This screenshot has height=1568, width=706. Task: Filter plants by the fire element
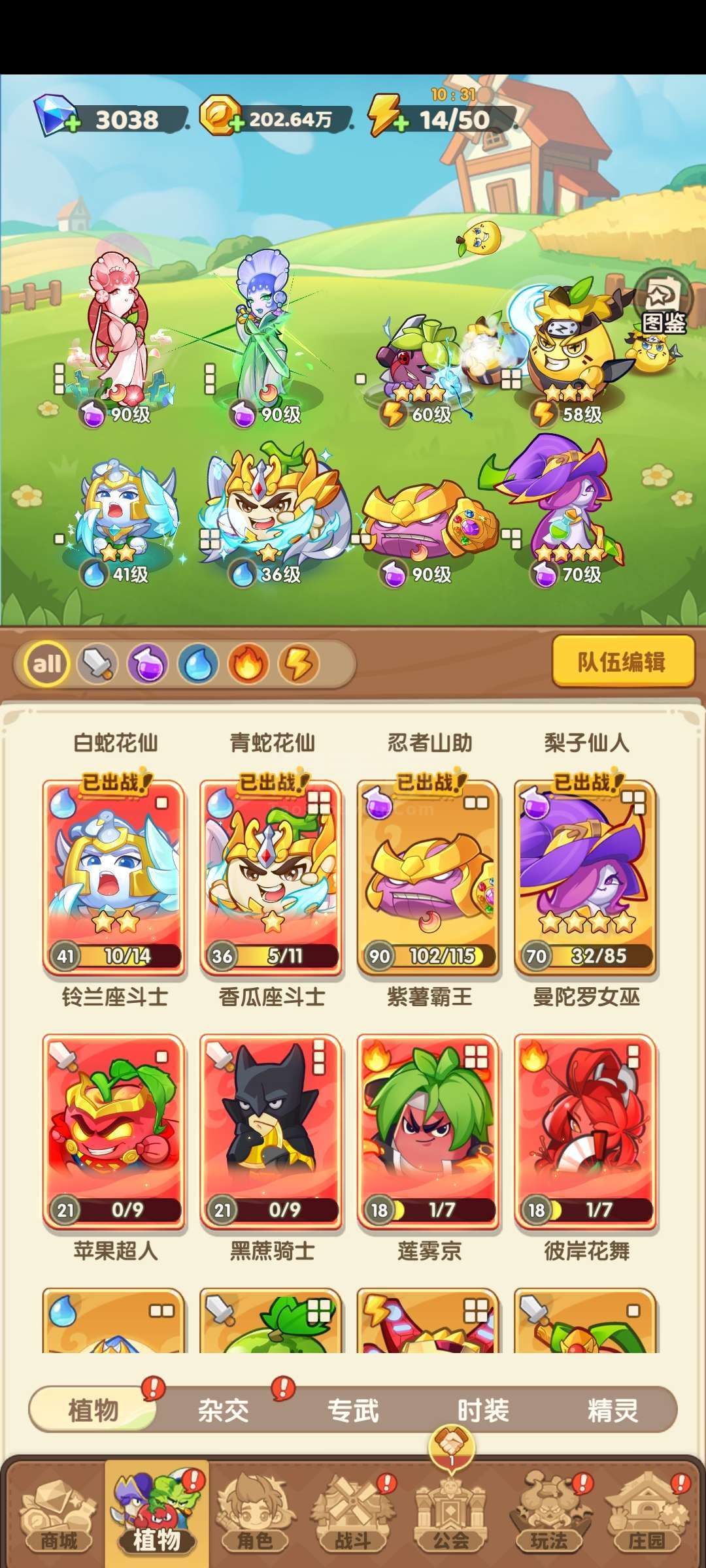(x=248, y=664)
